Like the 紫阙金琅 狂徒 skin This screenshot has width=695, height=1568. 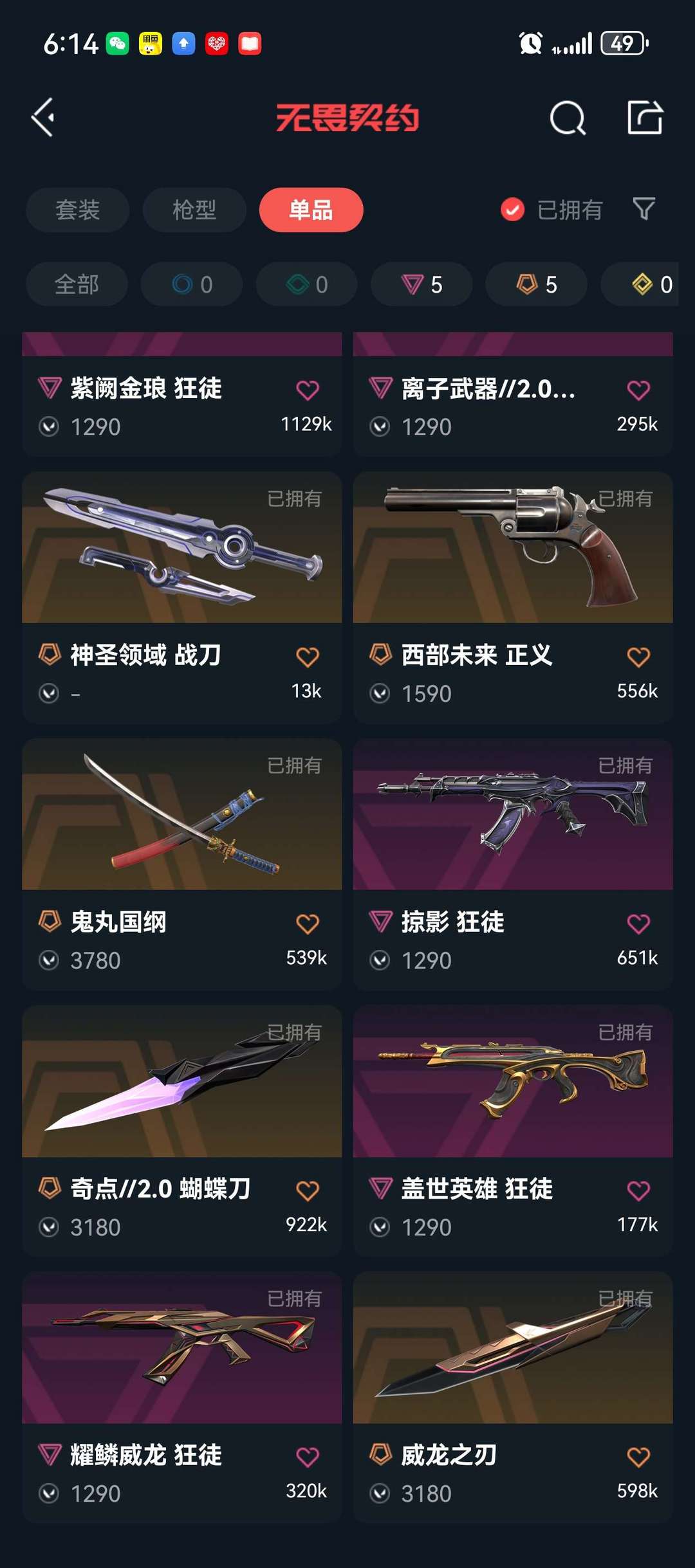[x=308, y=390]
